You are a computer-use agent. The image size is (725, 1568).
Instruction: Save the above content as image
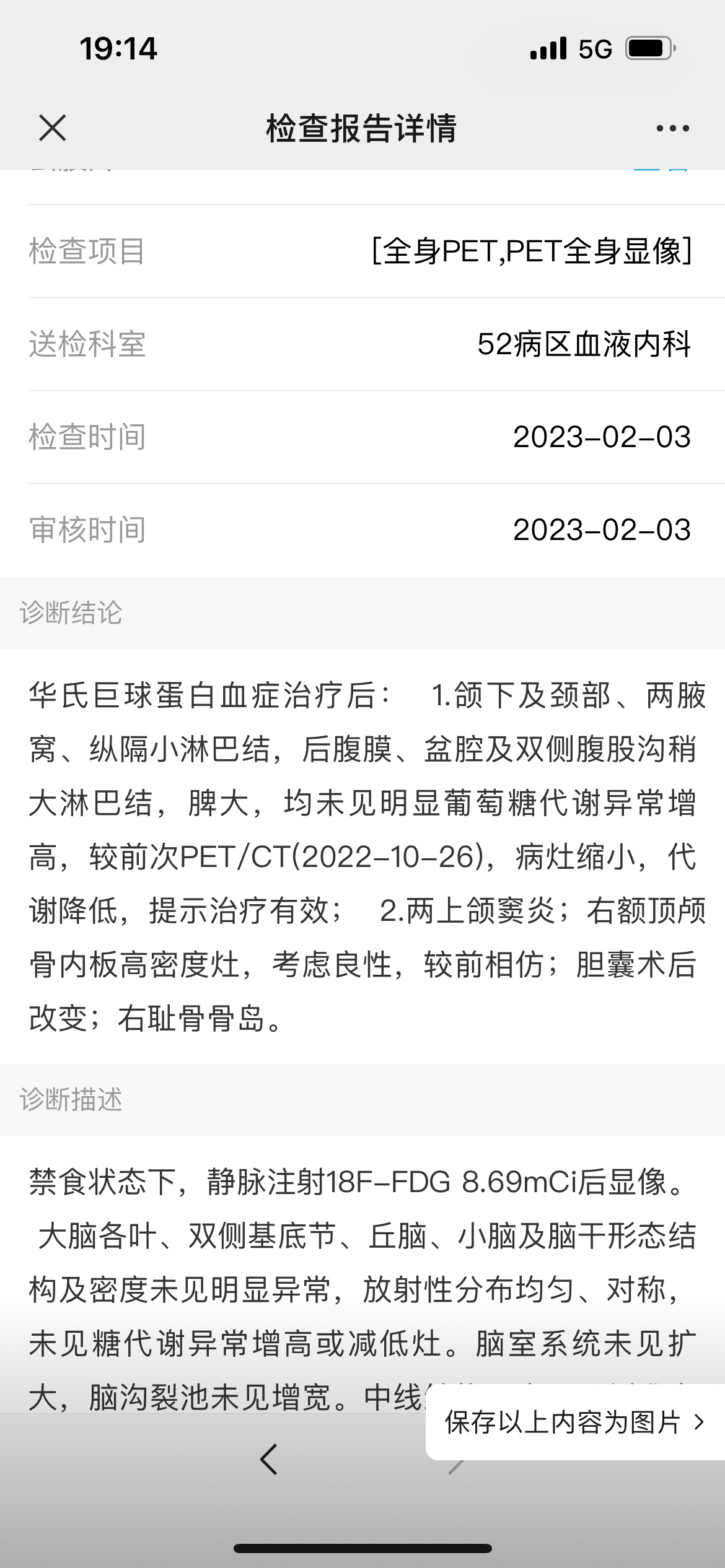point(574,1422)
